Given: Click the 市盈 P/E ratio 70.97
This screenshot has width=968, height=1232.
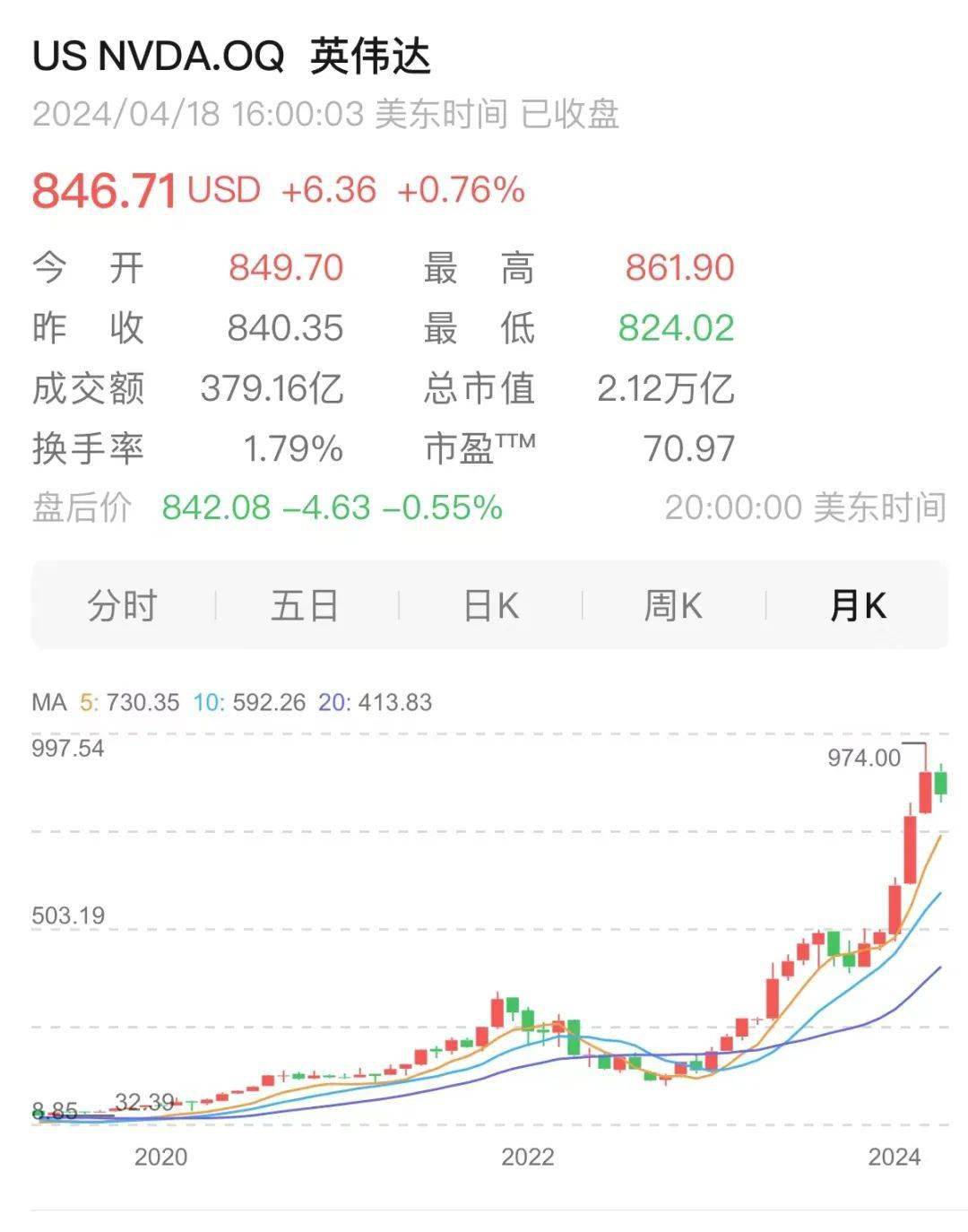Looking at the screenshot, I should coord(687,447).
